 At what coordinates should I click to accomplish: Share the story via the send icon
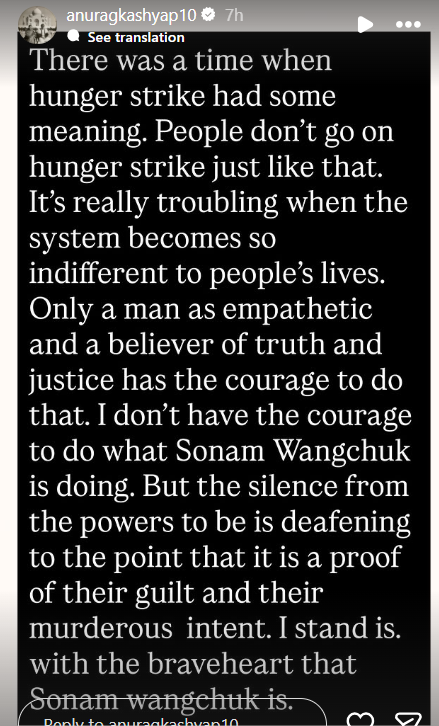pyautogui.click(x=409, y=719)
